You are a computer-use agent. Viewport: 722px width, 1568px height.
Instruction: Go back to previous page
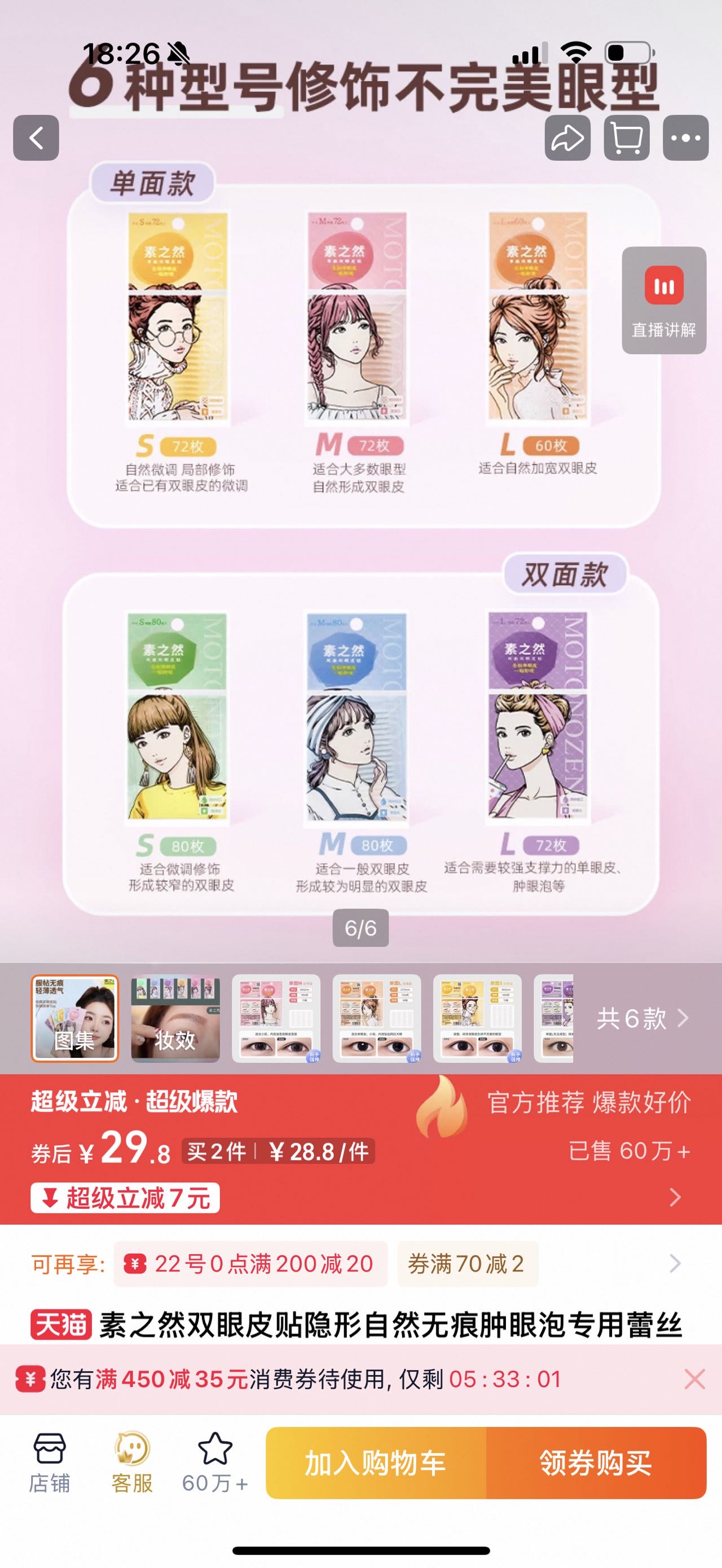pos(36,138)
